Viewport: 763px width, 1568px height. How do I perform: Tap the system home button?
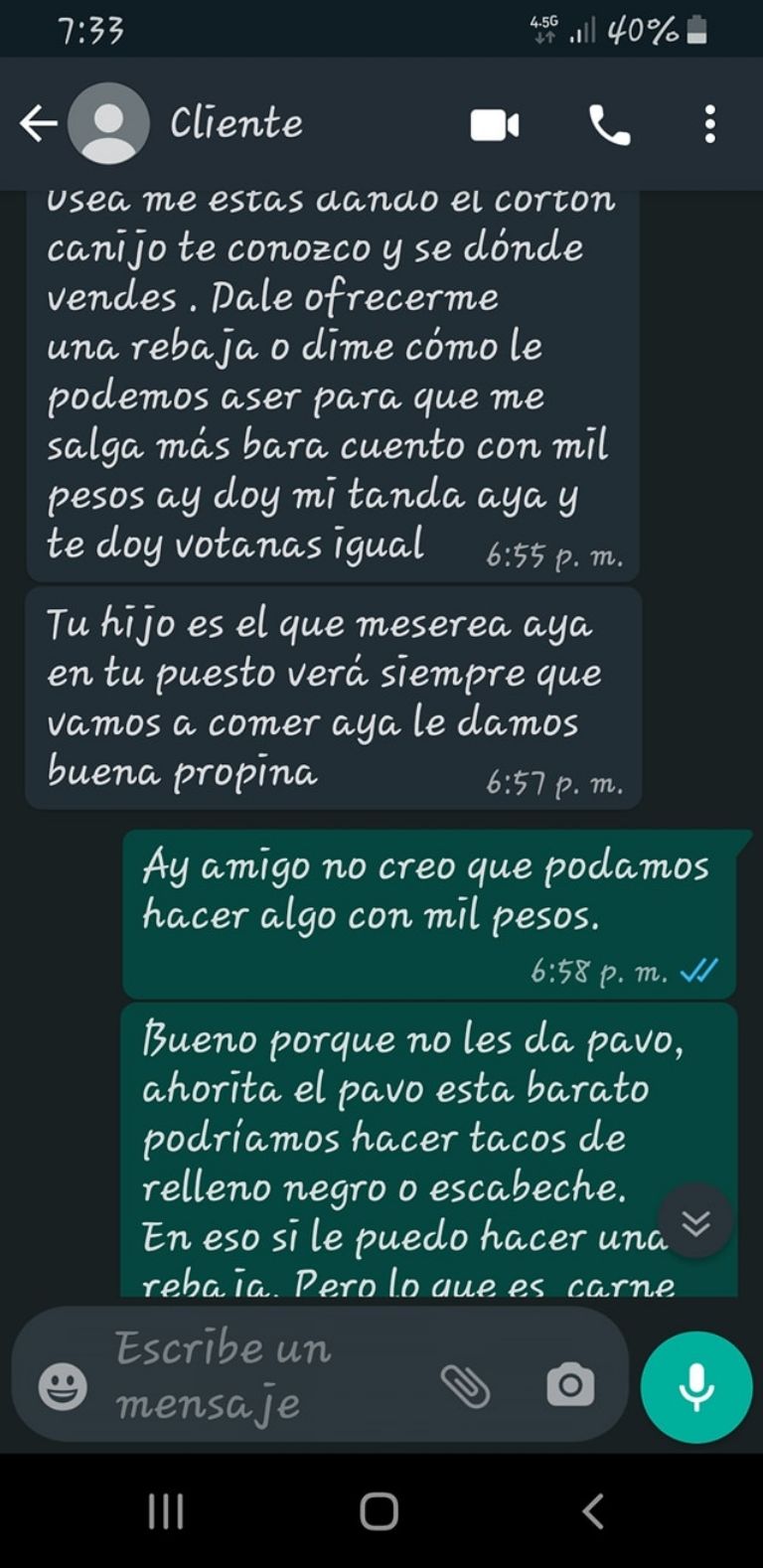tap(379, 1511)
